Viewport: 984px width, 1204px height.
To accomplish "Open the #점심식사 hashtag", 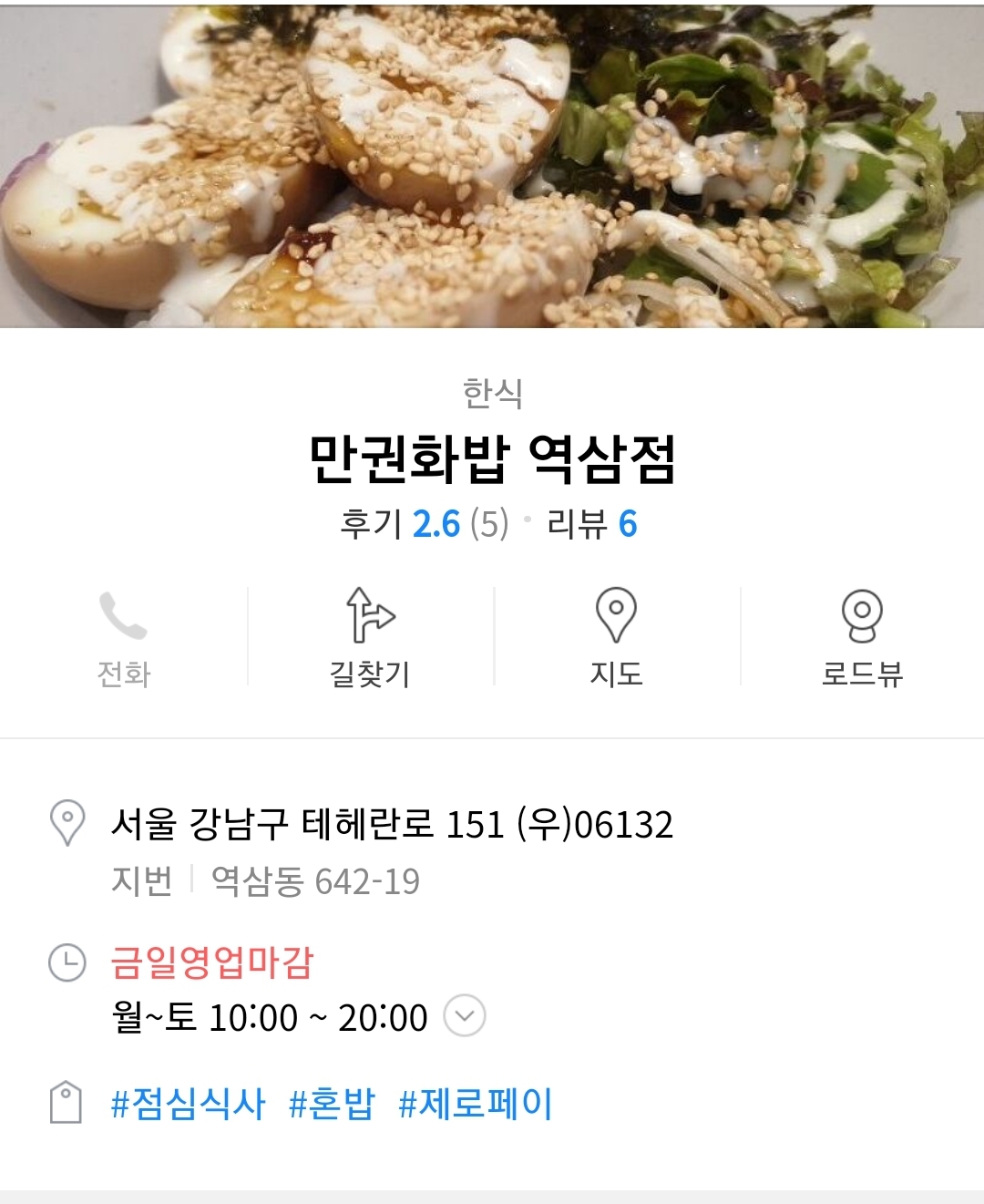I will 188,1104.
